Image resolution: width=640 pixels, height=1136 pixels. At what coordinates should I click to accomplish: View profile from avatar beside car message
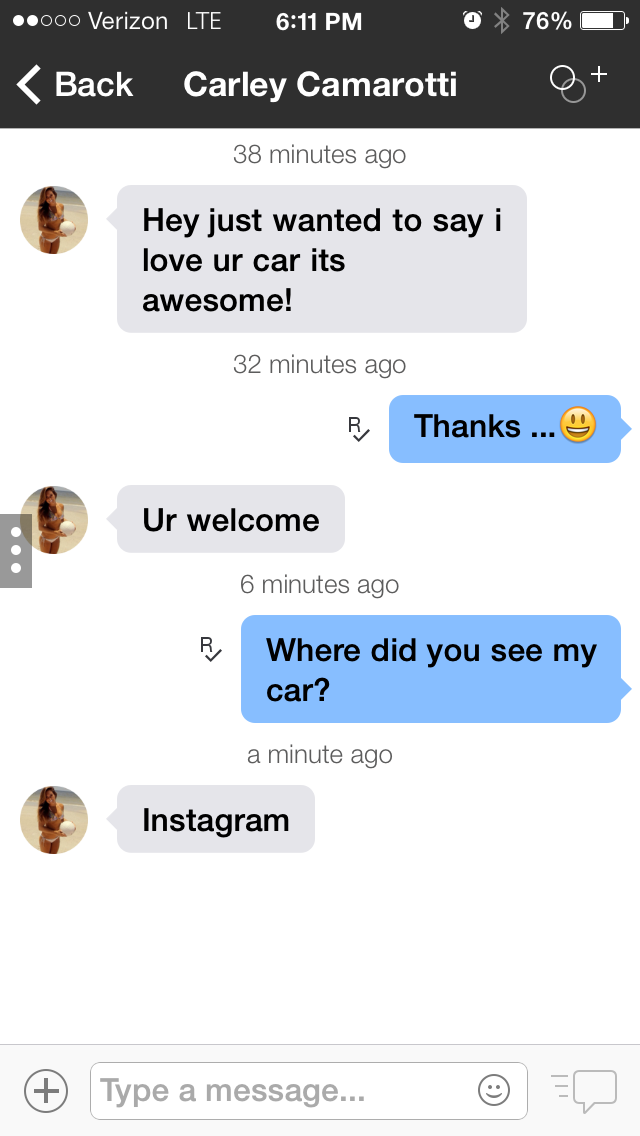tap(54, 220)
